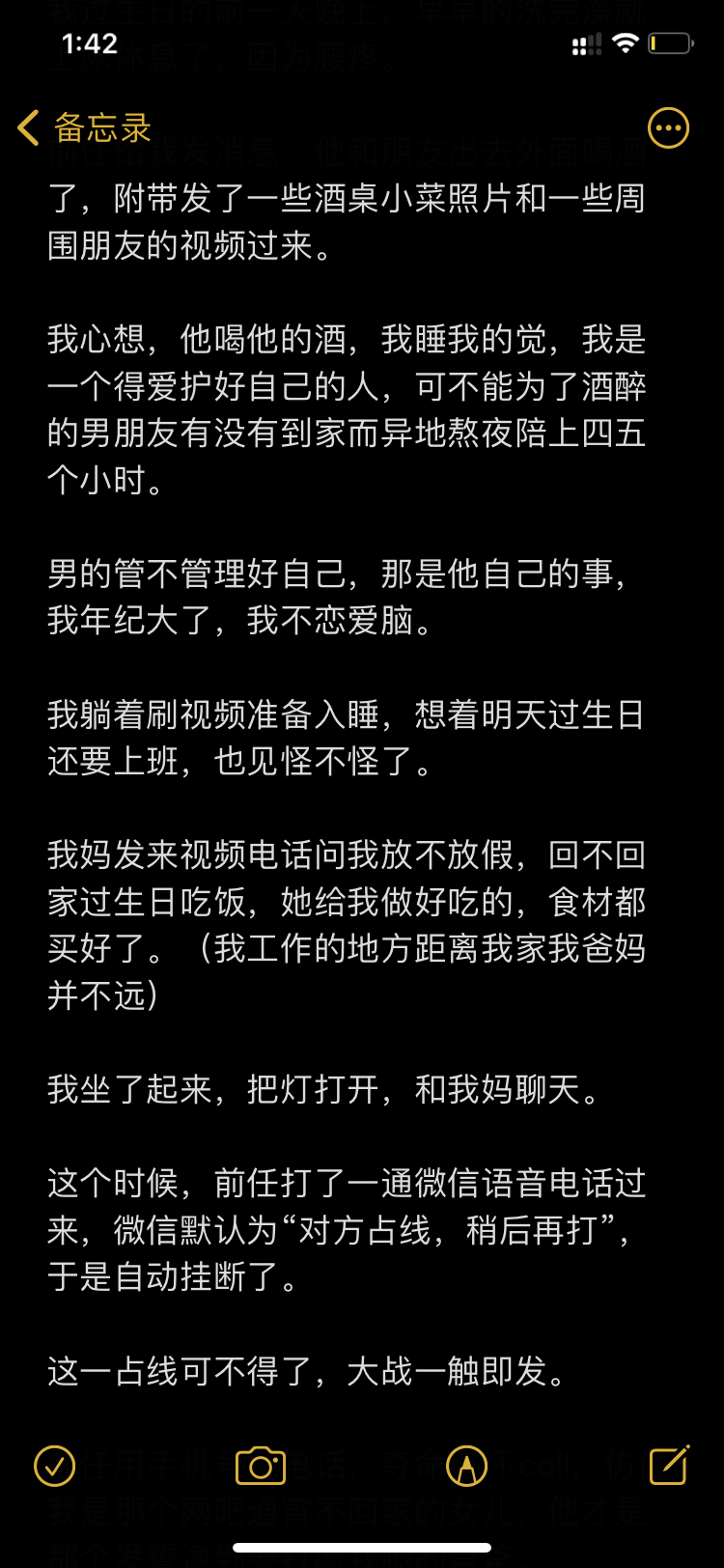The image size is (724, 1568).
Task: Add a checklist to the note
Action: [x=54, y=1466]
